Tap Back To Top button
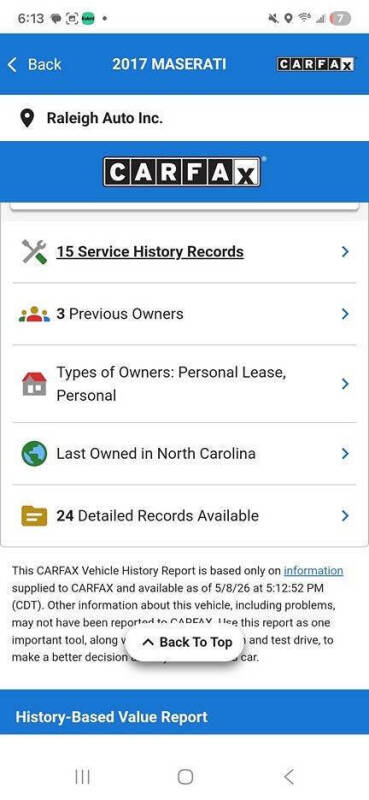 187,642
